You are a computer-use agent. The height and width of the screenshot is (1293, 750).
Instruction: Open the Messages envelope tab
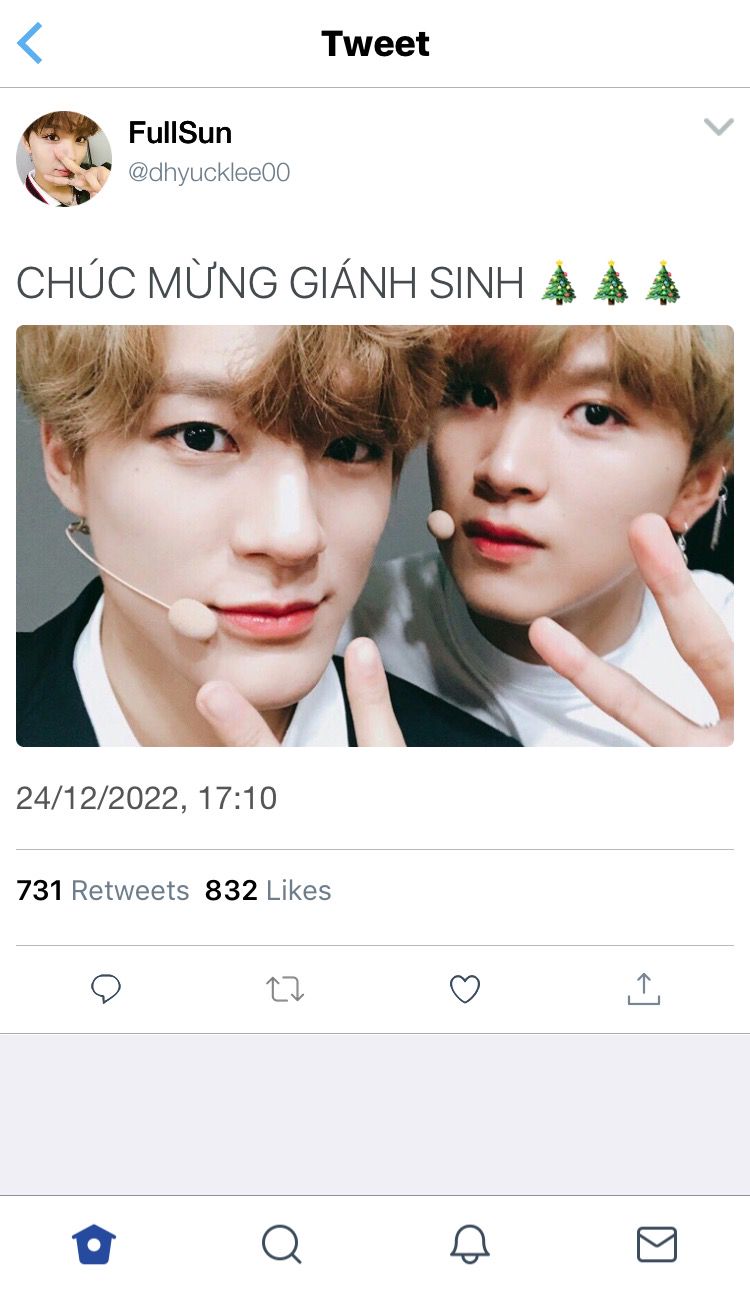[x=657, y=1245]
